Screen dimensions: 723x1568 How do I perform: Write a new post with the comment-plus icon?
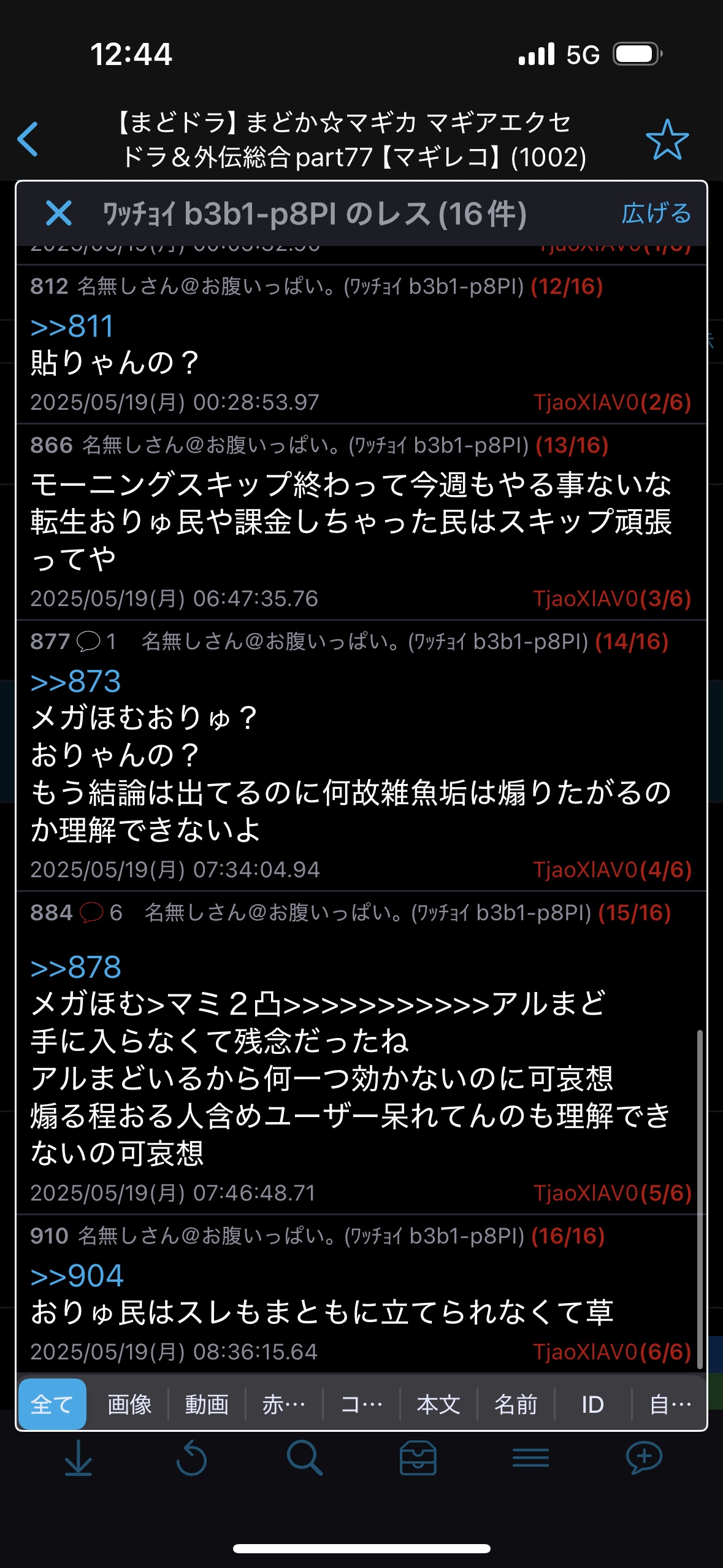click(x=643, y=1458)
